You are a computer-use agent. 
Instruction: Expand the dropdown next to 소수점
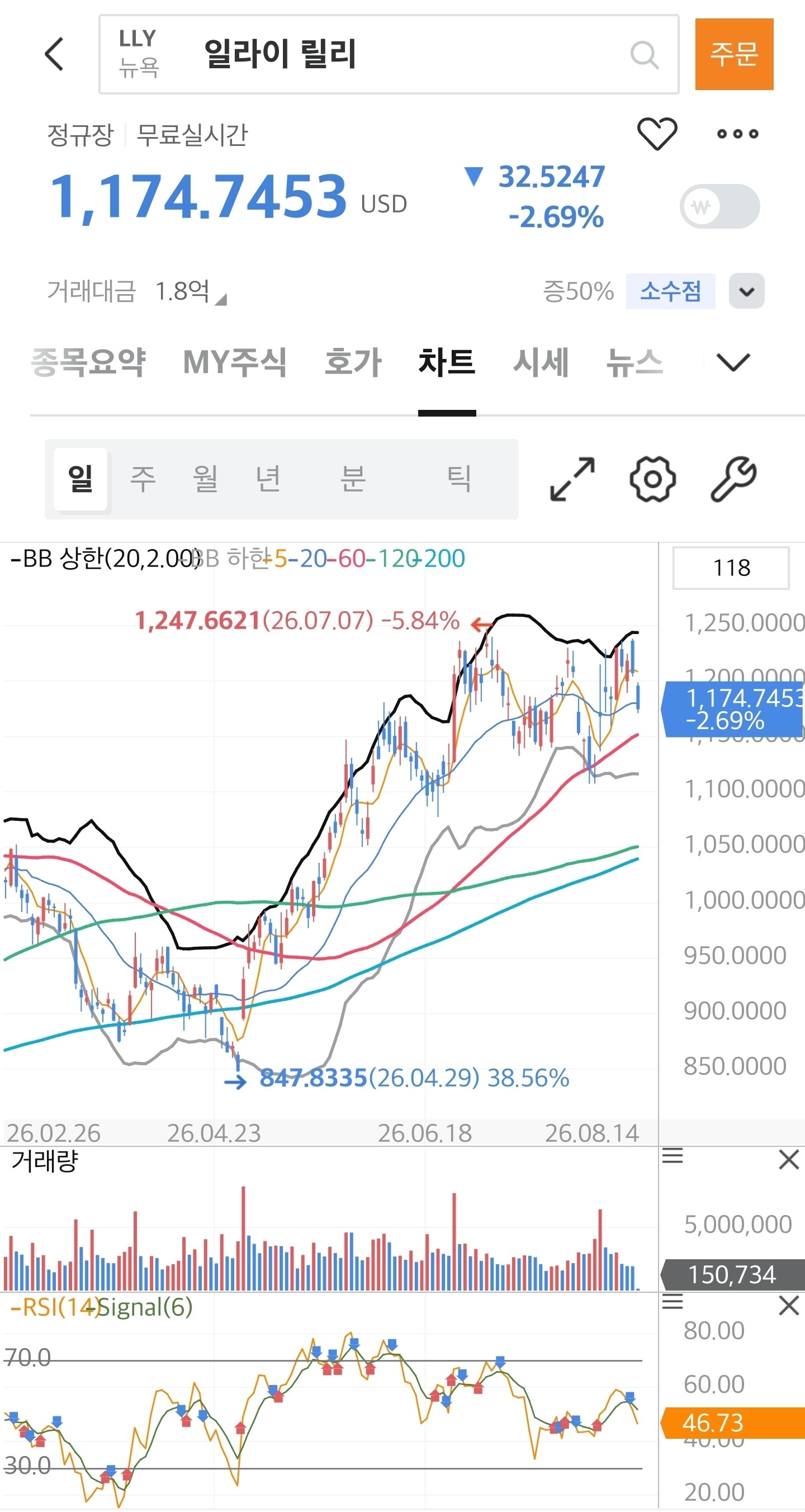[x=746, y=291]
